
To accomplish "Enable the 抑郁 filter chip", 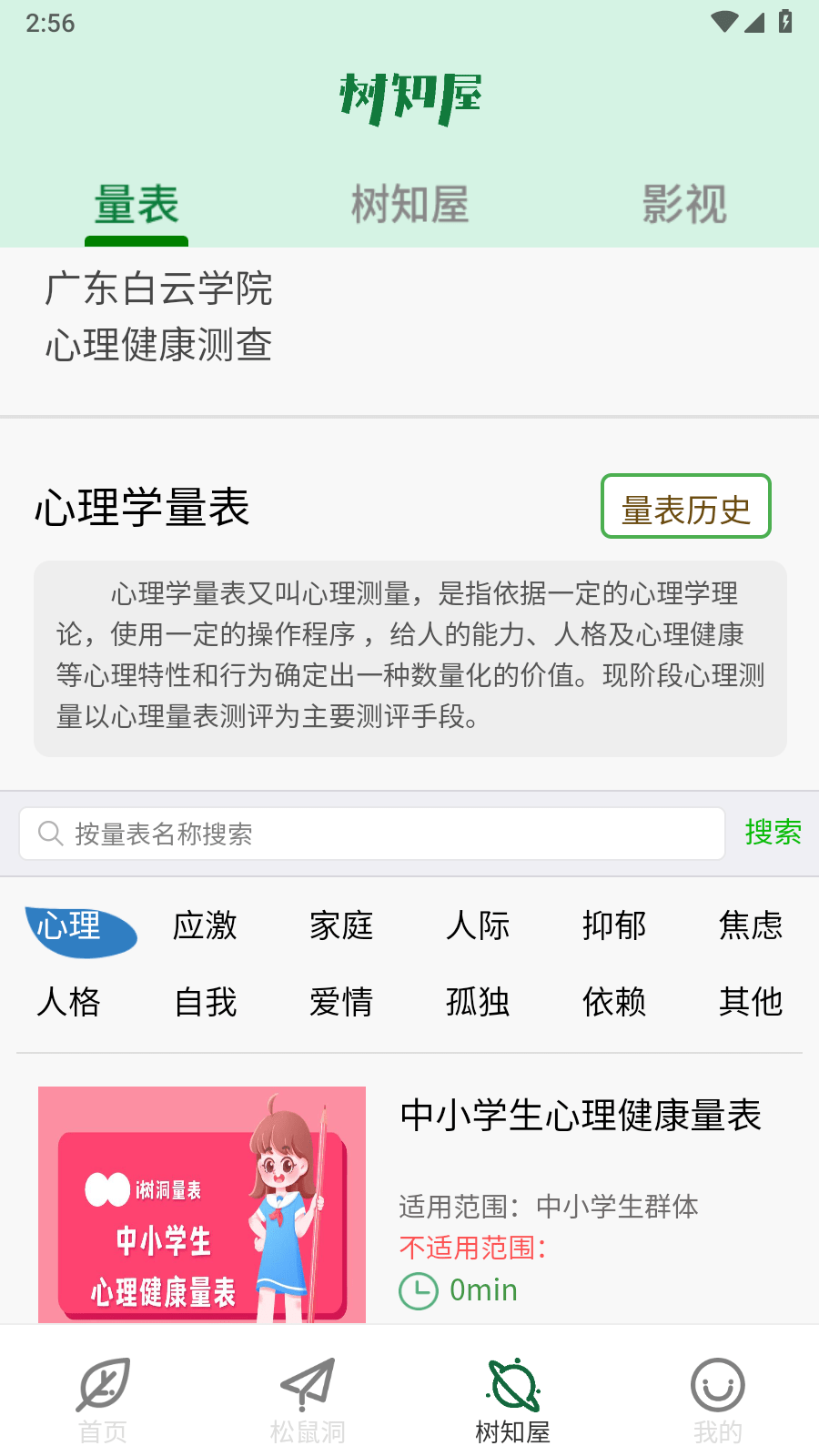I will (x=614, y=926).
